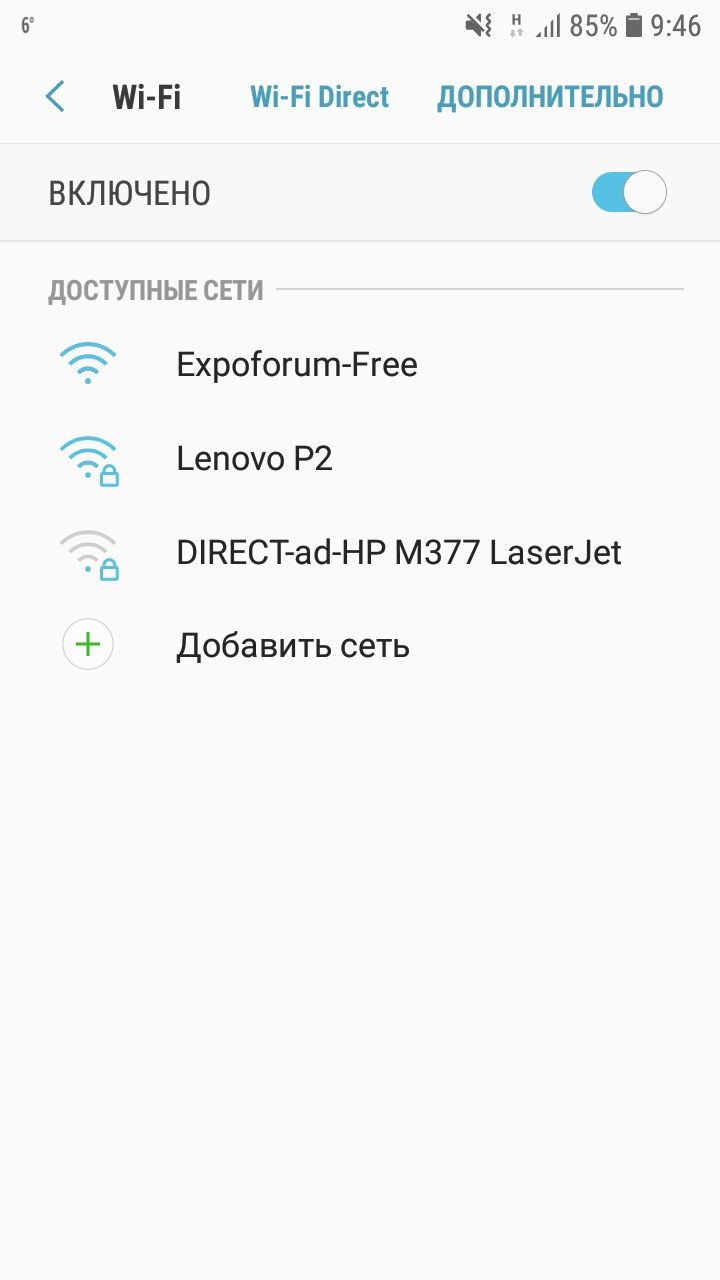Open the ДОПОЛНИТЕЛЬНО advanced options

(x=550, y=97)
